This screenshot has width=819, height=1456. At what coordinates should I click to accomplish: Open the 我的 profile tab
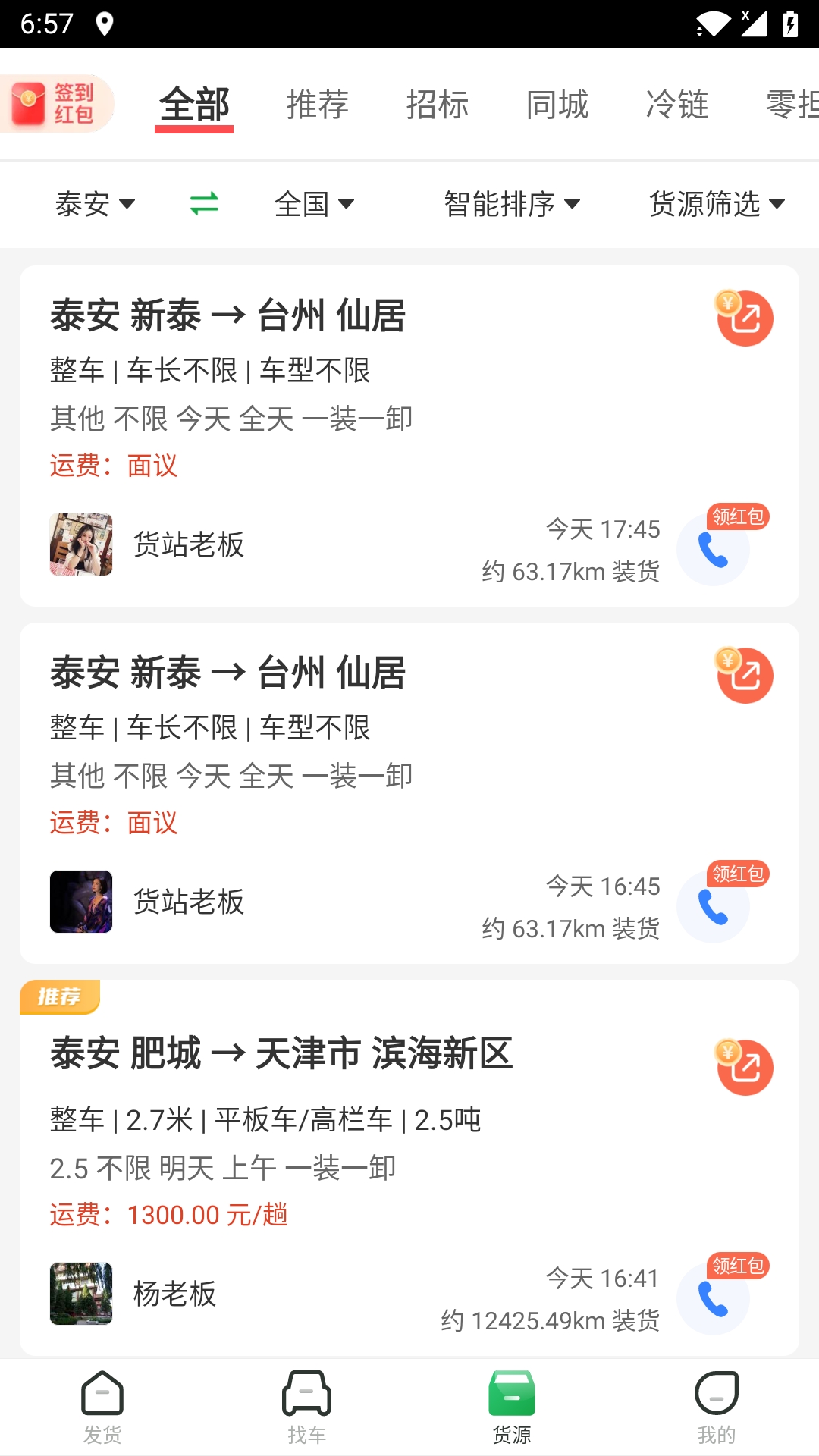click(x=716, y=1407)
